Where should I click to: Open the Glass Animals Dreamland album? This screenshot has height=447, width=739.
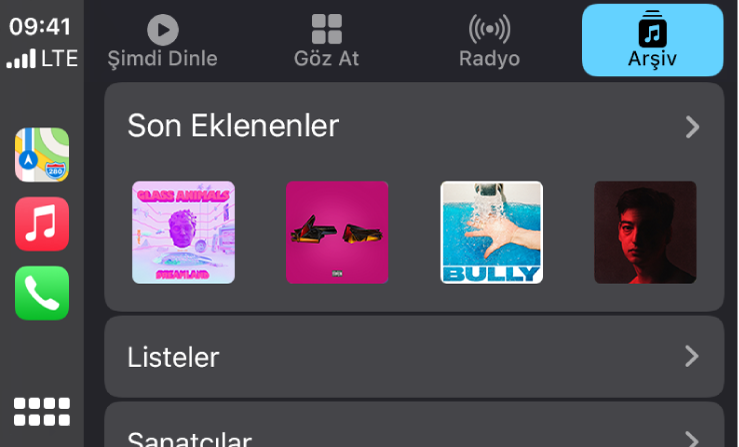[x=183, y=232]
